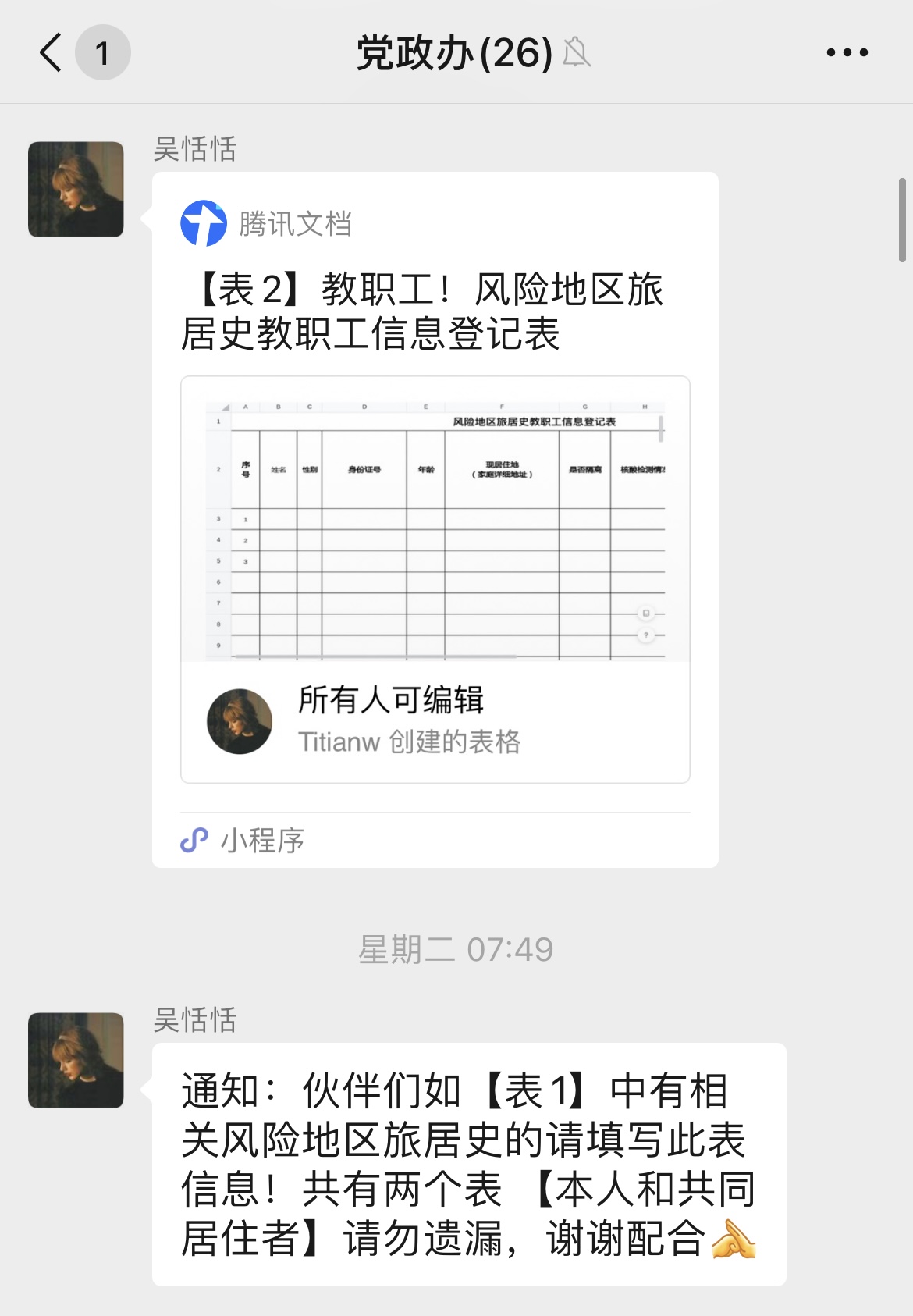Viewport: 913px width, 1316px height.
Task: Open the group chat overflow menu
Action: (x=847, y=53)
